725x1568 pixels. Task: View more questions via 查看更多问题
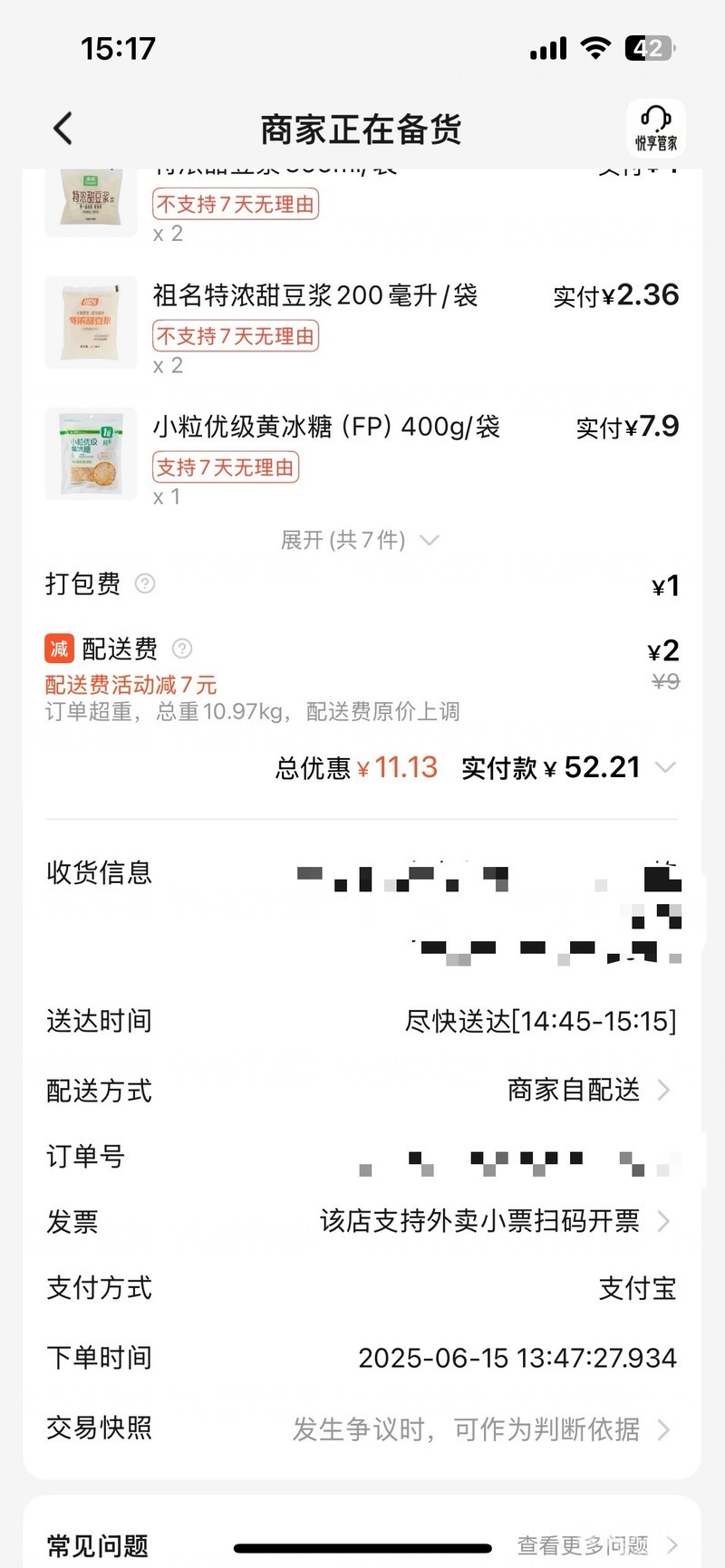pos(595,1544)
